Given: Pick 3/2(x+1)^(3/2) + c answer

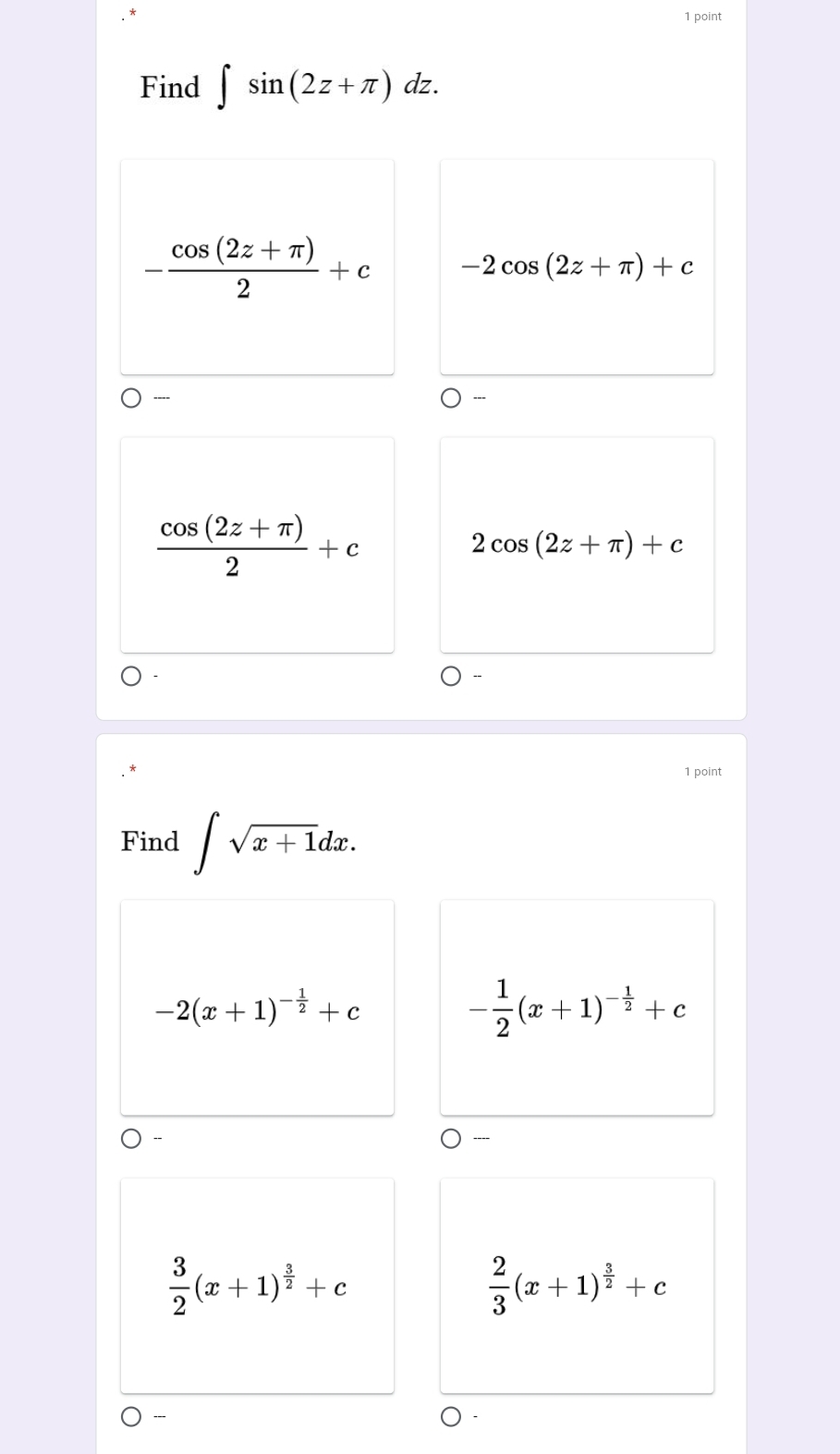Looking at the screenshot, I should coord(132,1417).
